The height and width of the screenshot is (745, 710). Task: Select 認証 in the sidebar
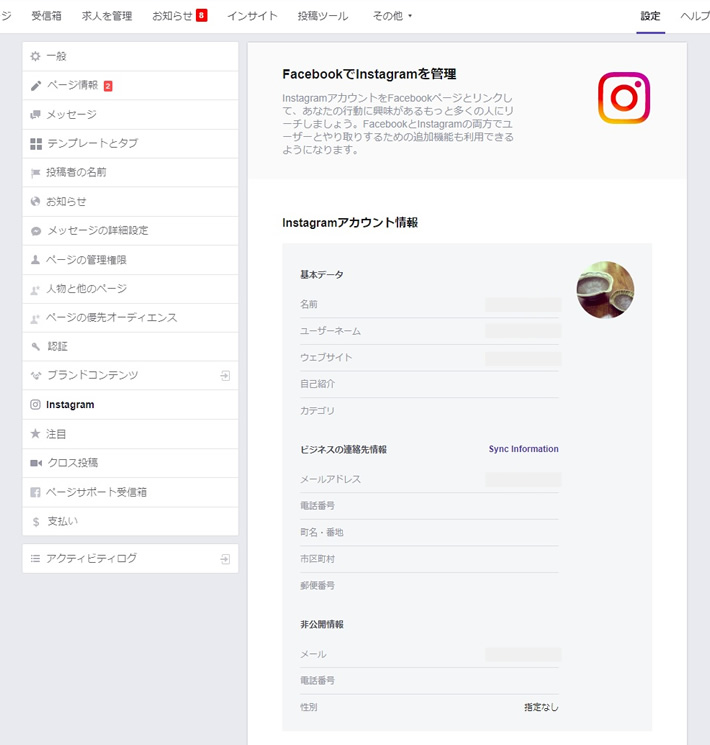click(x=58, y=347)
